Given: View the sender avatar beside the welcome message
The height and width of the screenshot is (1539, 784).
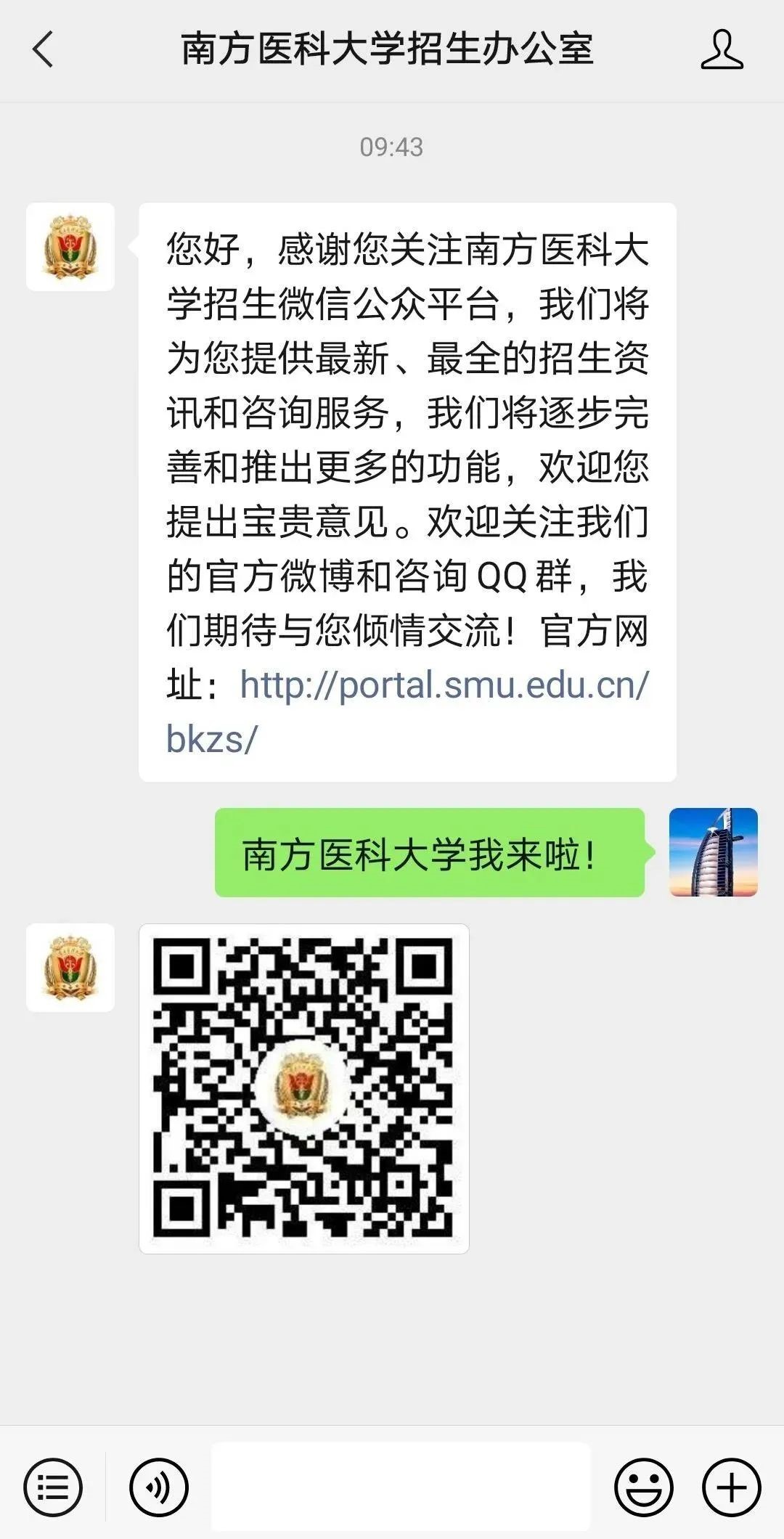Looking at the screenshot, I should tap(70, 247).
